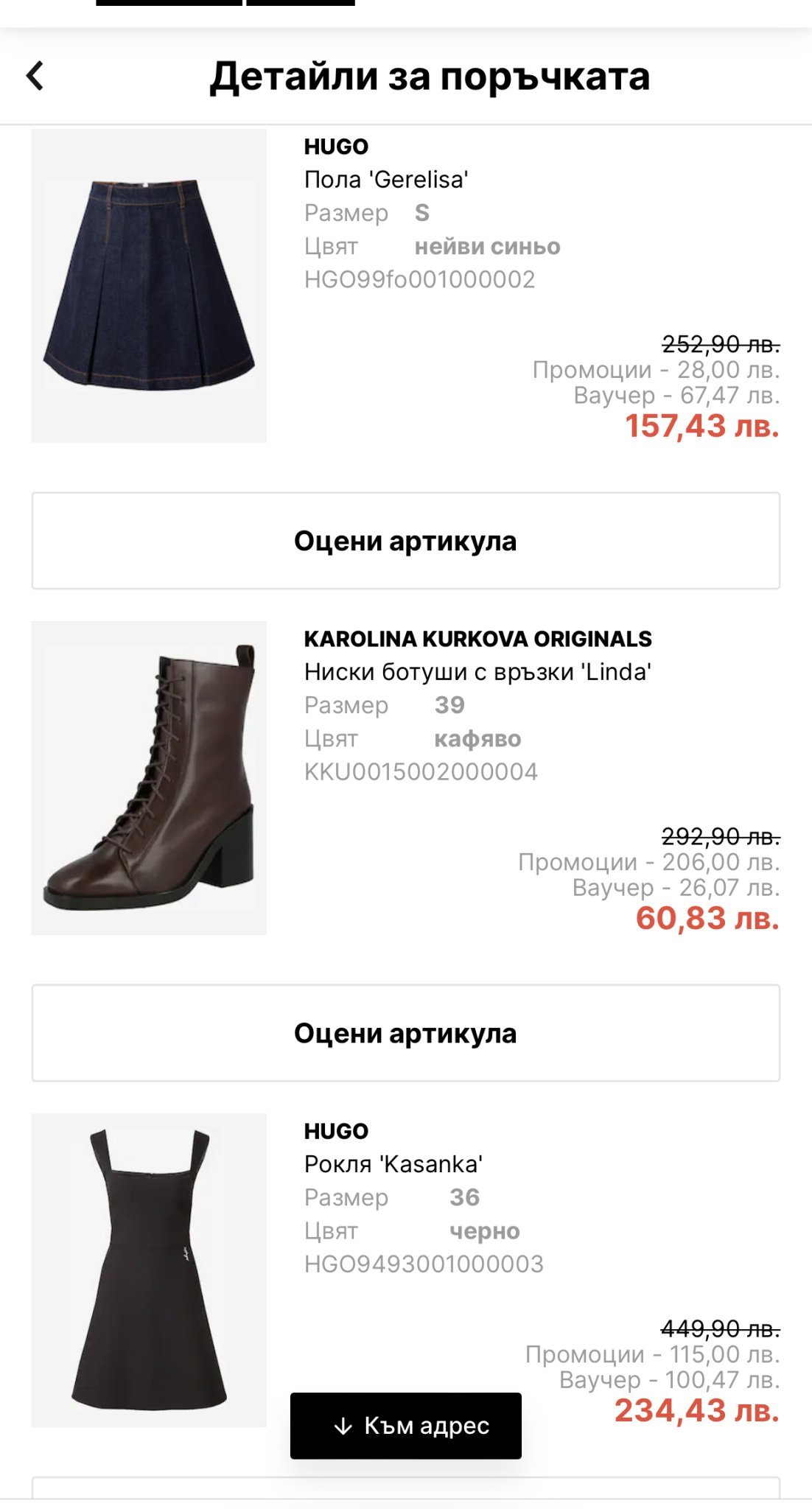Screen dimensions: 812x1509
Task: Rate the 'Linda' lace-up boots
Action: click(x=405, y=1033)
